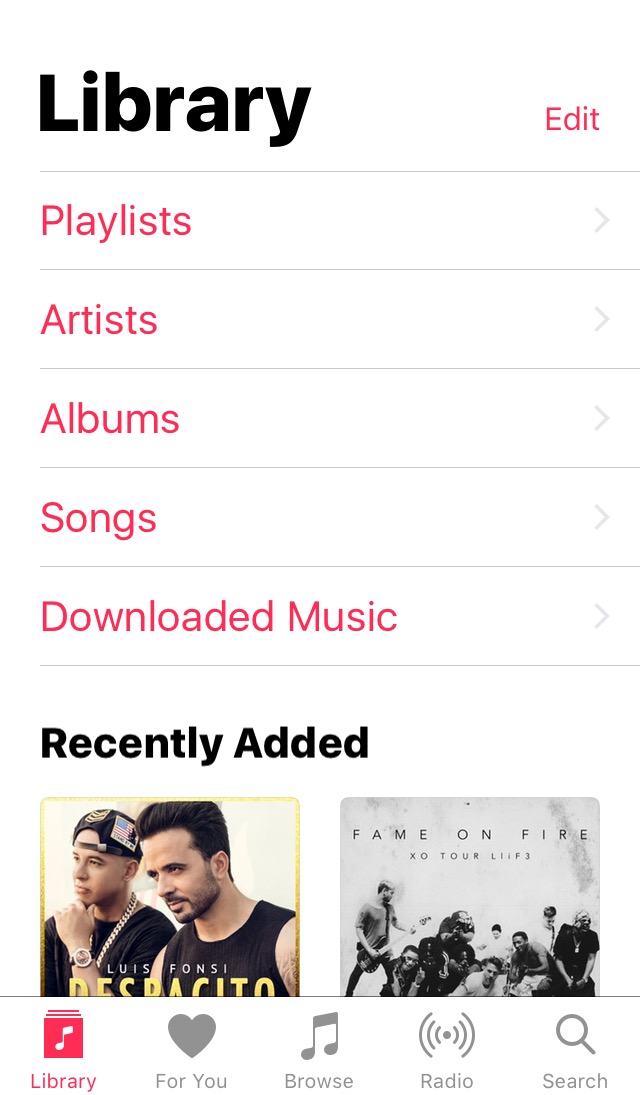640x1095 pixels.
Task: Open the Despacito album by Luis Fonsi
Action: 170,895
